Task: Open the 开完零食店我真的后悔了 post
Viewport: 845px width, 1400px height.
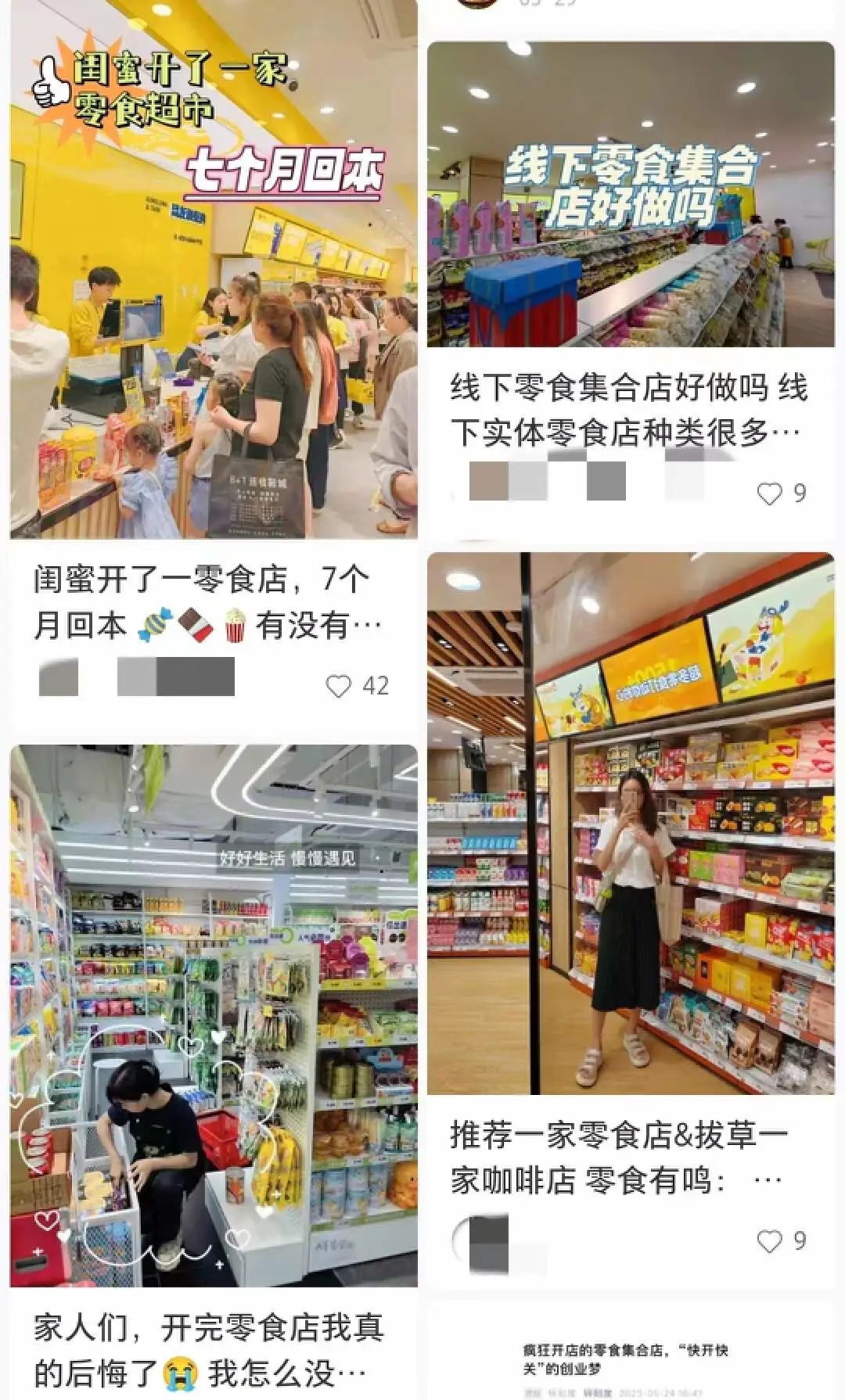Action: [x=213, y=1015]
